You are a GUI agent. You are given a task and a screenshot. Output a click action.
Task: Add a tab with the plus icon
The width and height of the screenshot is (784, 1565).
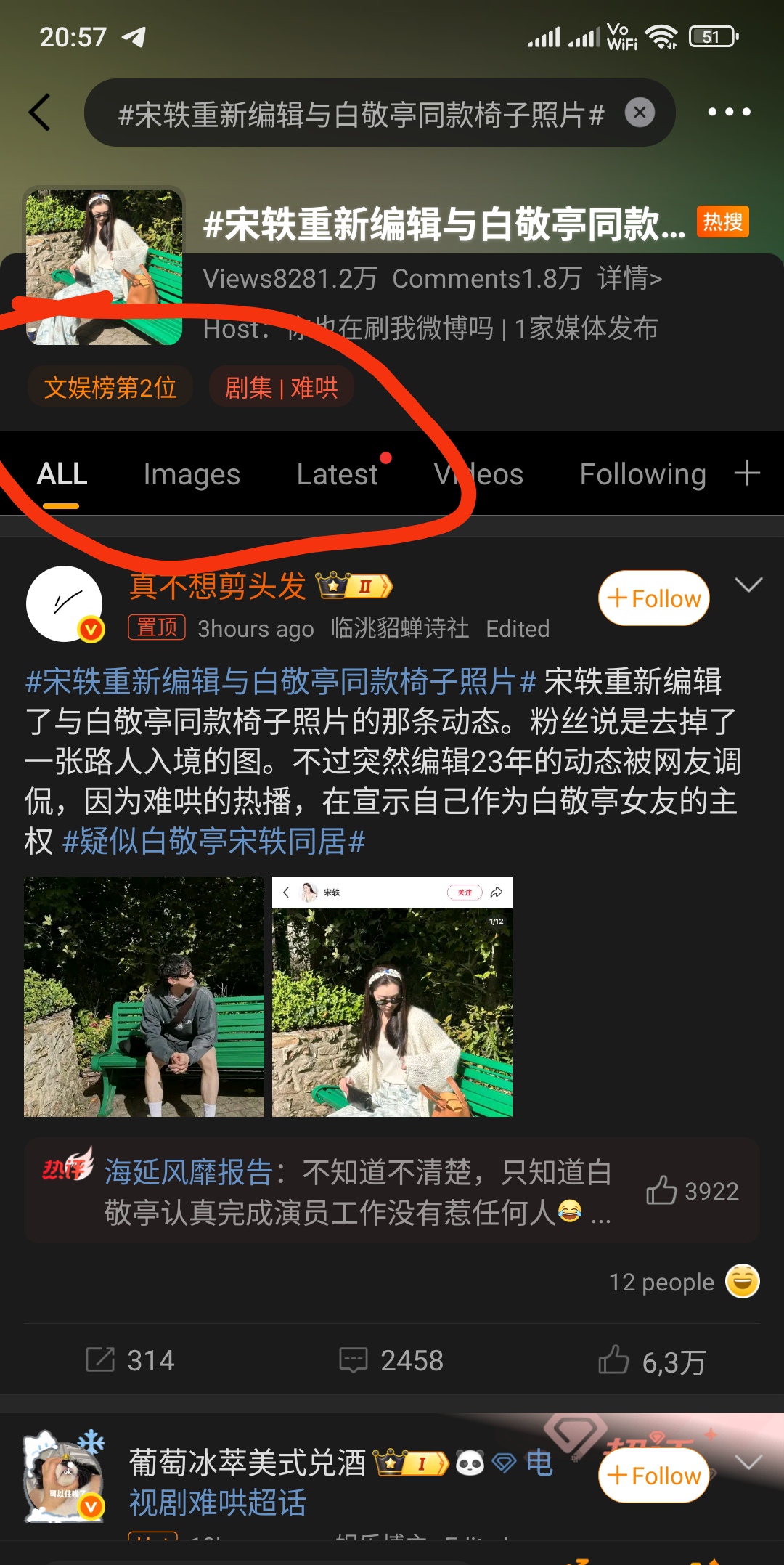747,473
